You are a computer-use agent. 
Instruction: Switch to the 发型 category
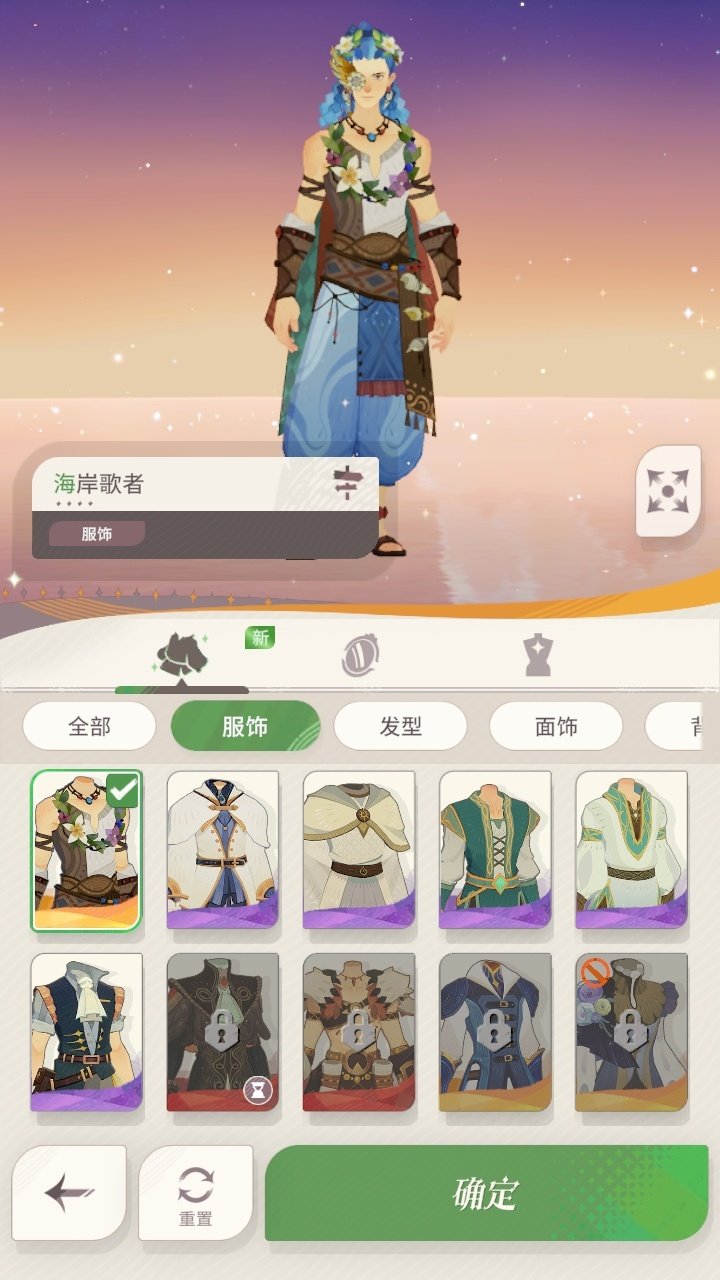pyautogui.click(x=400, y=726)
